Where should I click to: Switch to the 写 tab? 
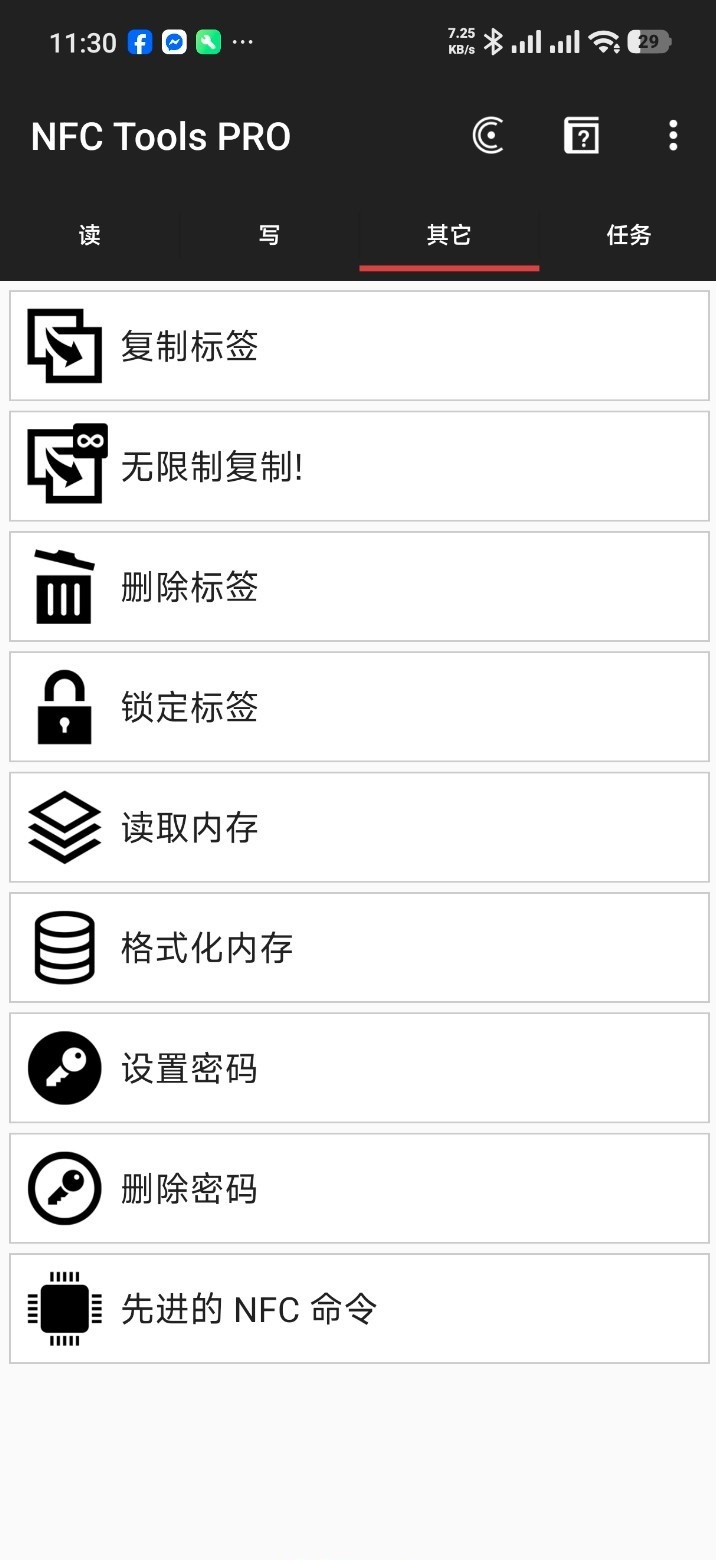269,235
